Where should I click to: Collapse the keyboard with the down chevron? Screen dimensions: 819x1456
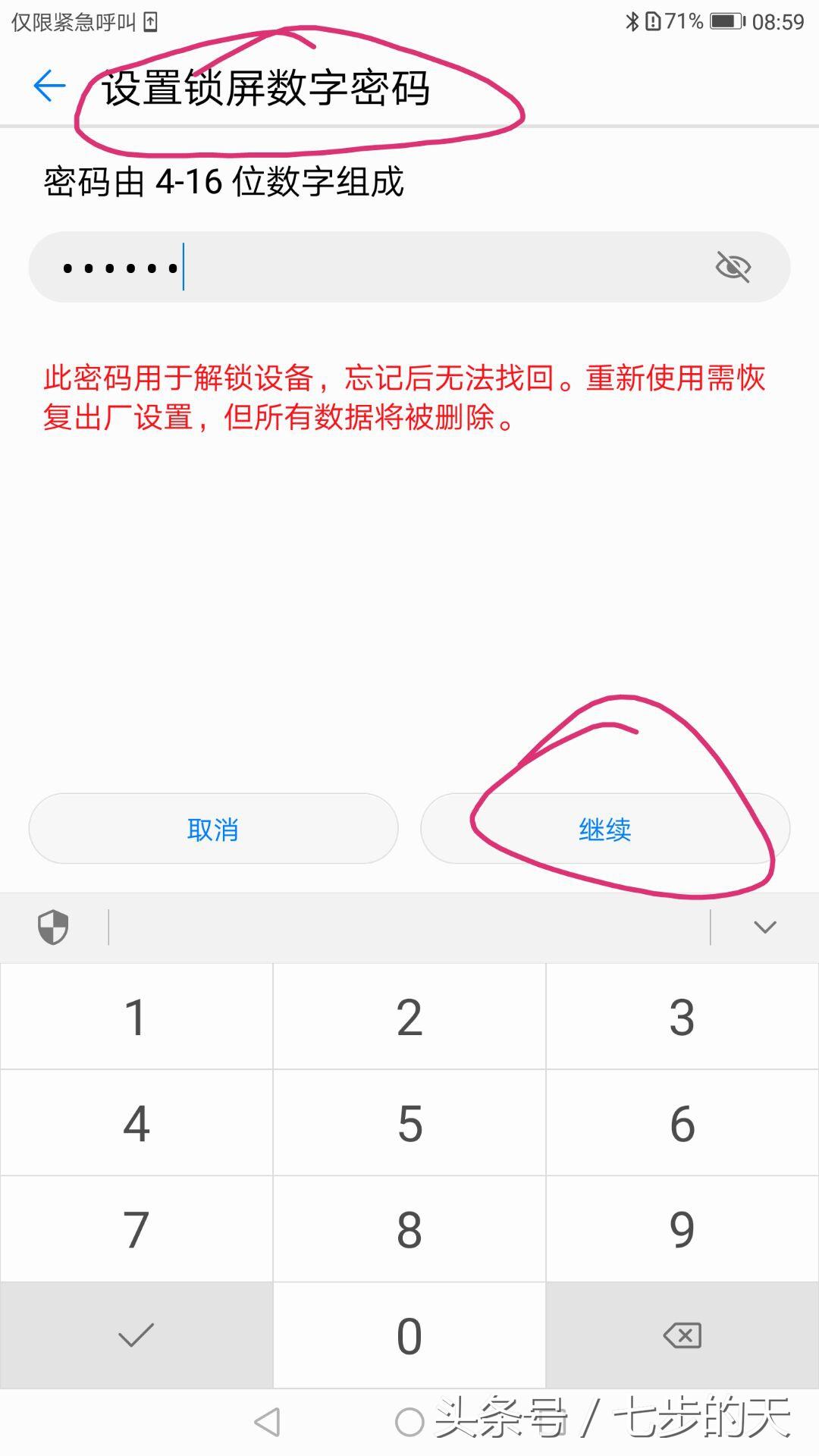pos(764,927)
